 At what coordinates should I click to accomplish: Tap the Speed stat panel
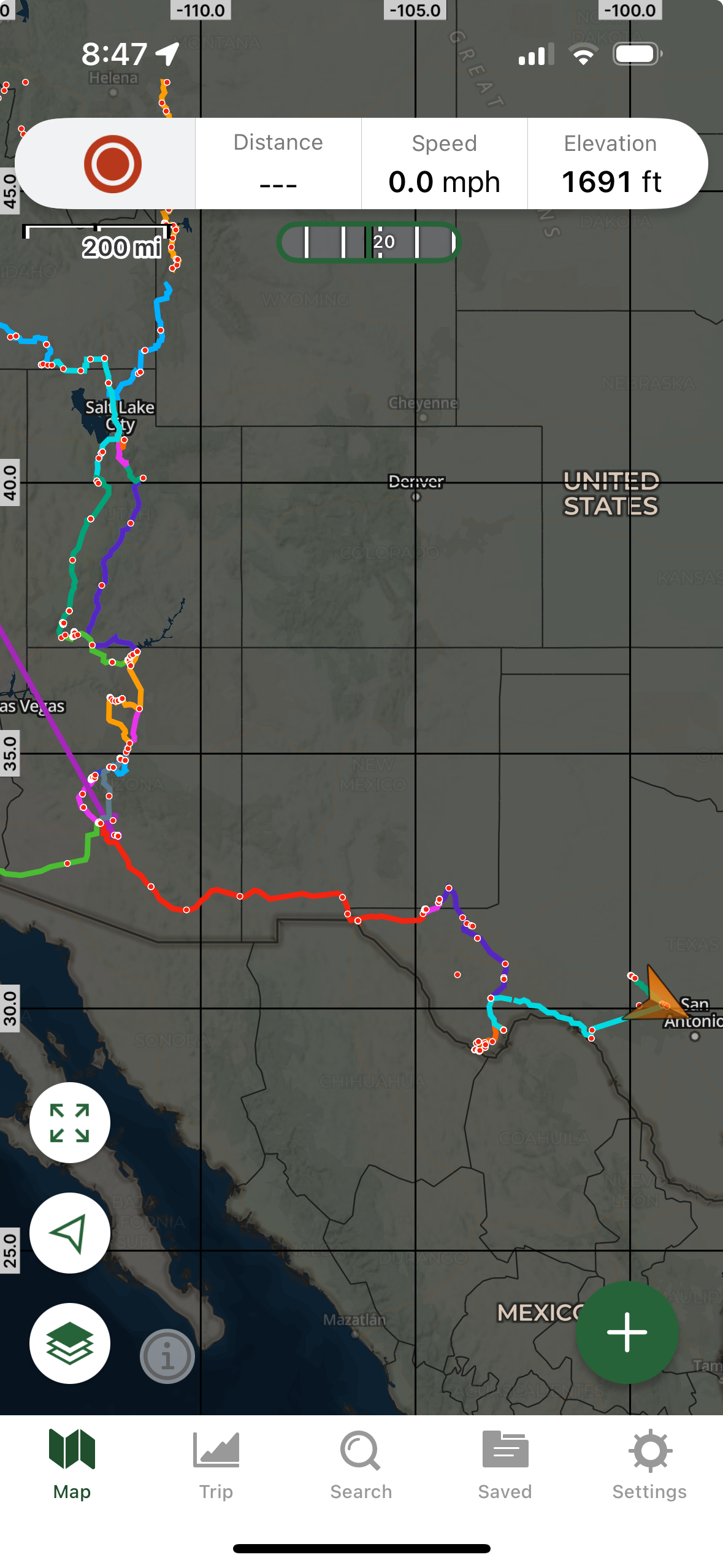click(444, 164)
